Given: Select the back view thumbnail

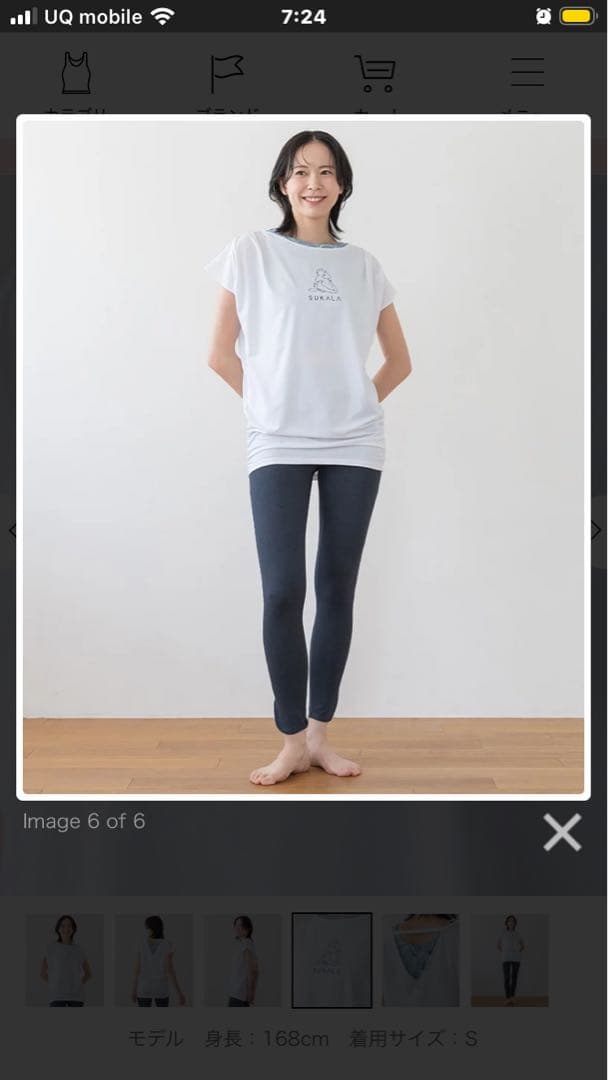Looking at the screenshot, I should pos(153,959).
